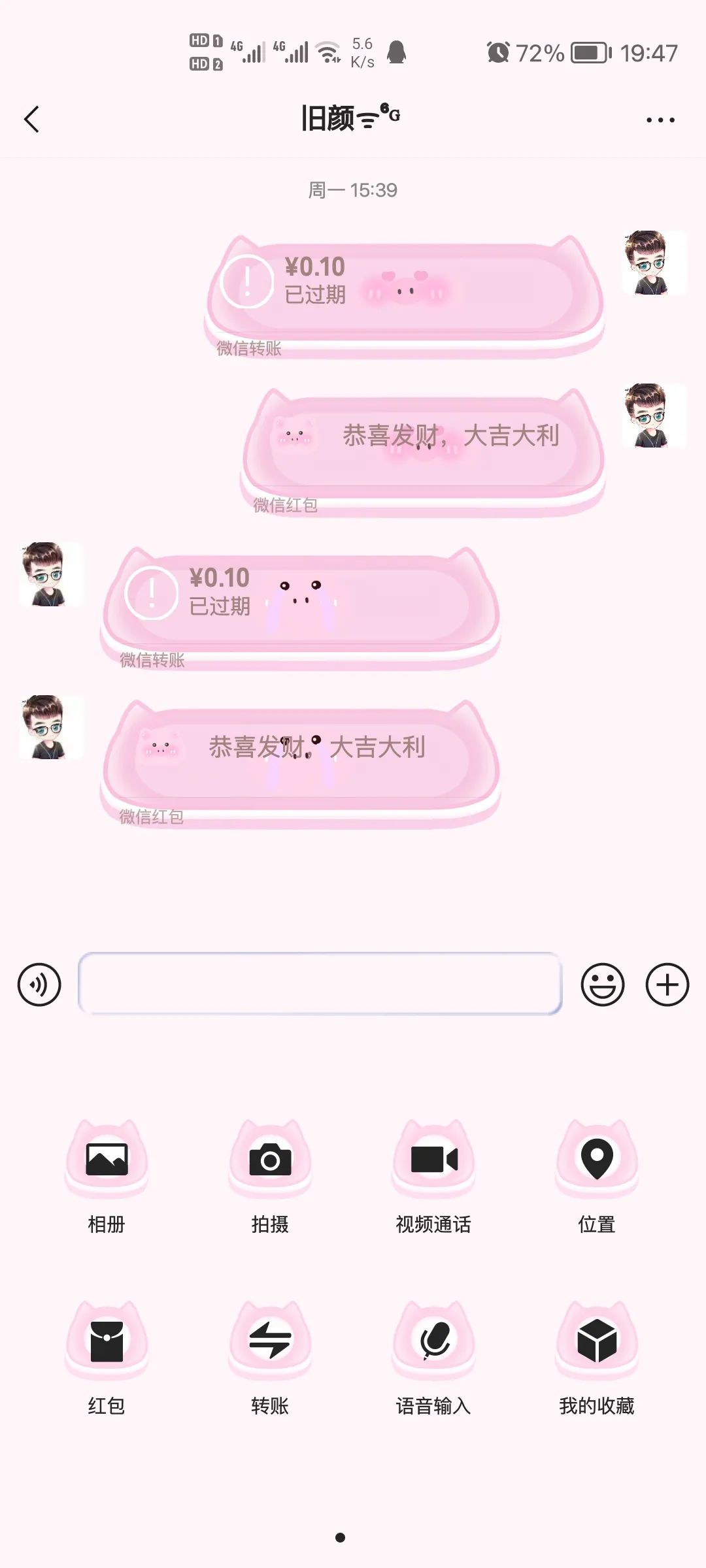The width and height of the screenshot is (706, 1568).
Task: Send a 红包 red packet
Action: (107, 1341)
